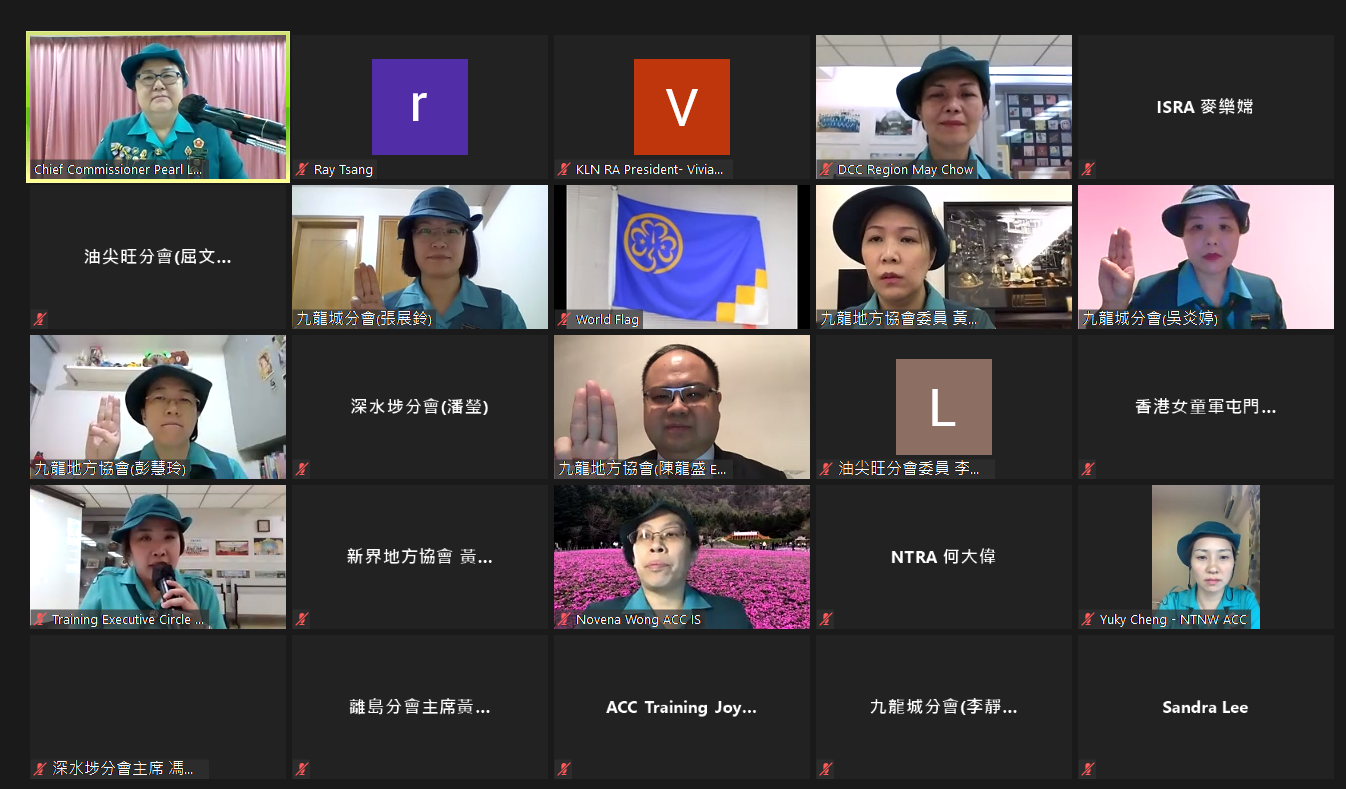The width and height of the screenshot is (1346, 789).
Task: Select the World Flag tile
Action: pos(682,257)
